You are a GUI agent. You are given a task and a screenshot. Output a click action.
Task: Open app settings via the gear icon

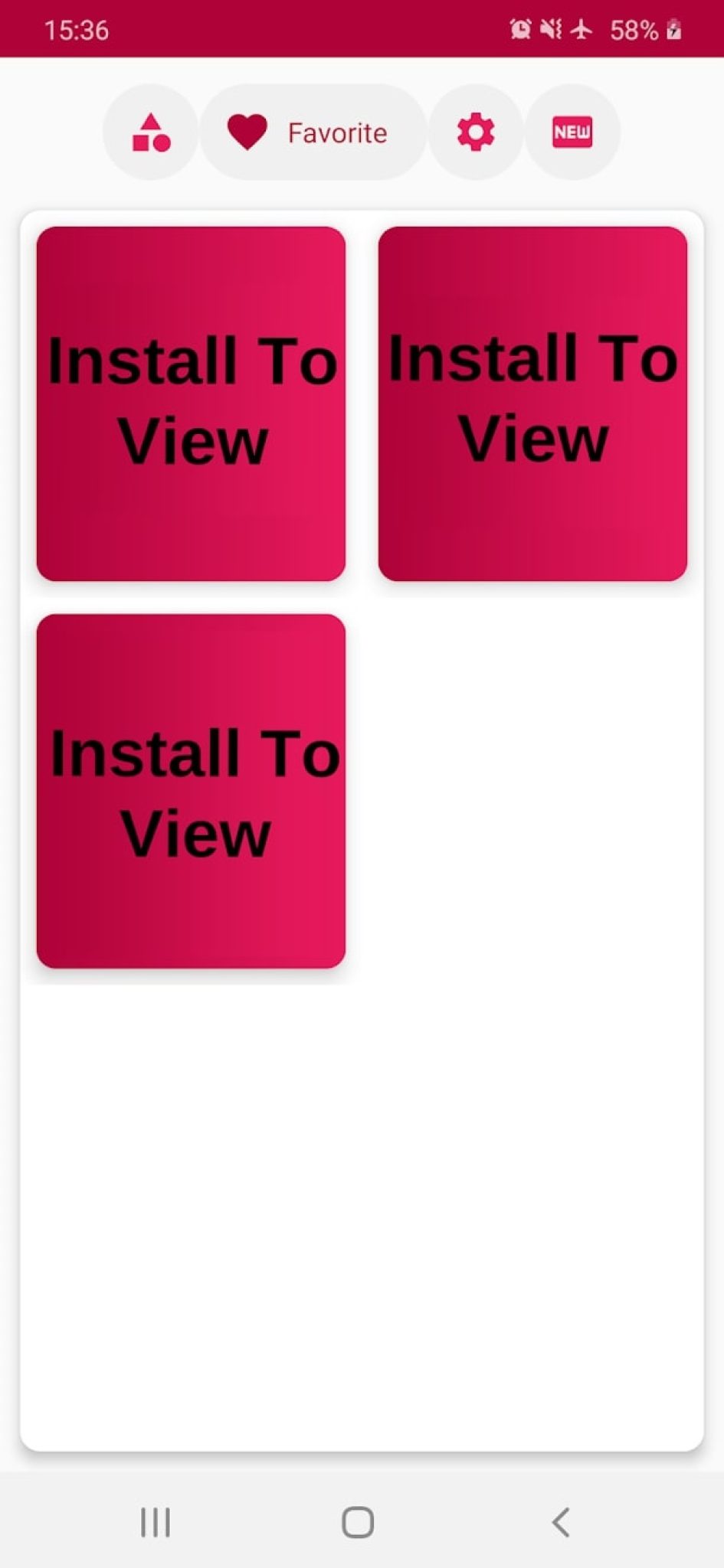point(475,132)
